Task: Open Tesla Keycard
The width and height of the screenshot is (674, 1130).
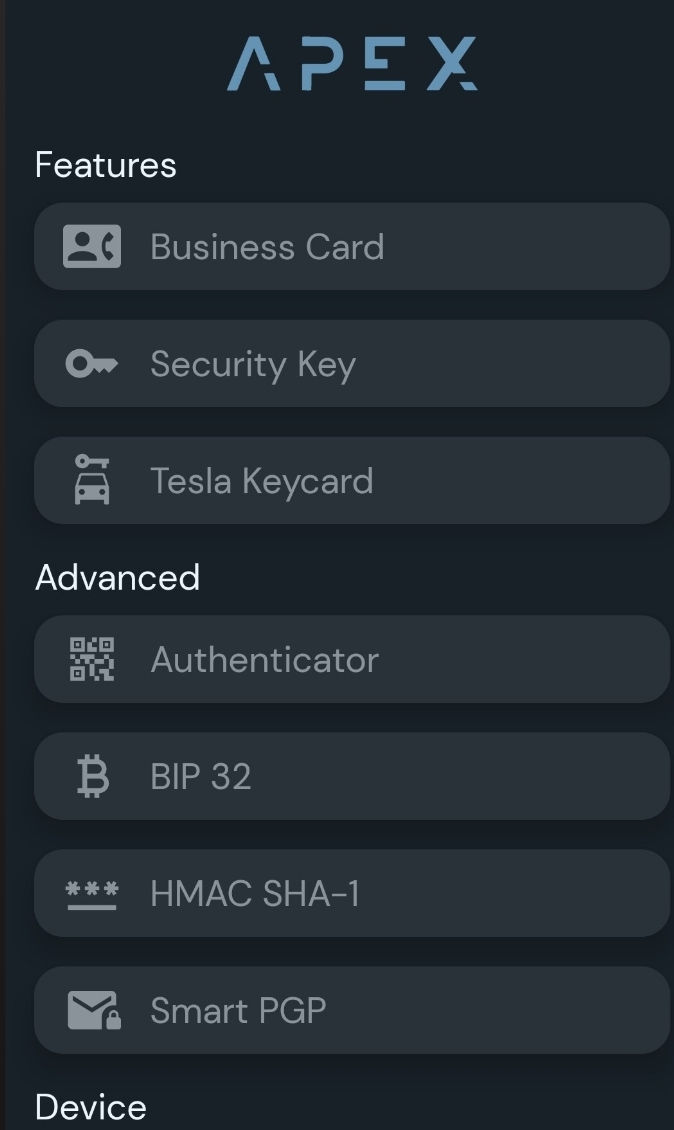Action: tap(352, 480)
